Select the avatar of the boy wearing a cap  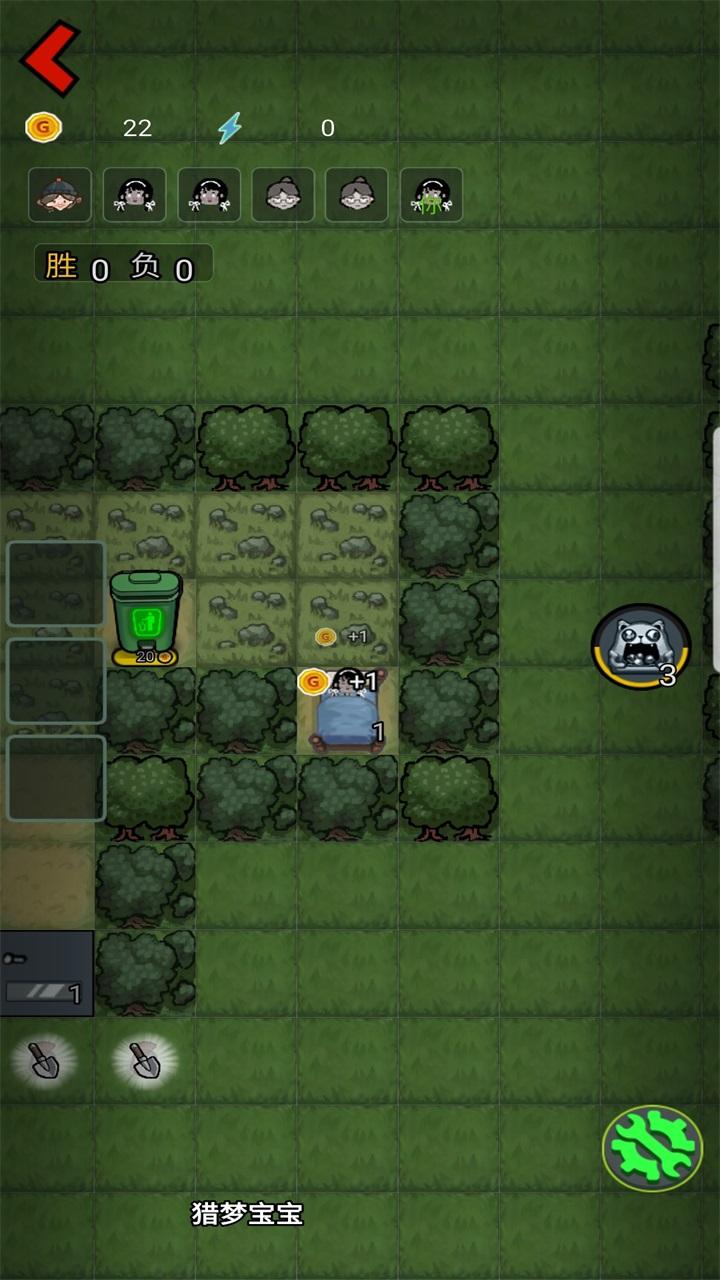pyautogui.click(x=60, y=194)
